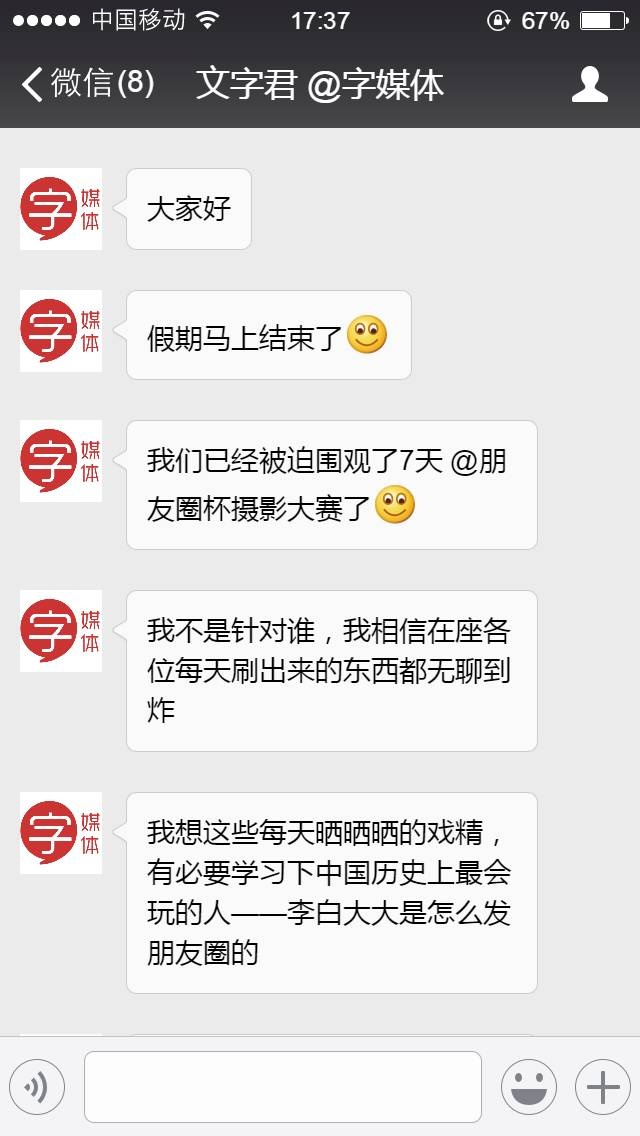Image resolution: width=640 pixels, height=1136 pixels.
Task: Focus the message text field
Action: tap(282, 1086)
